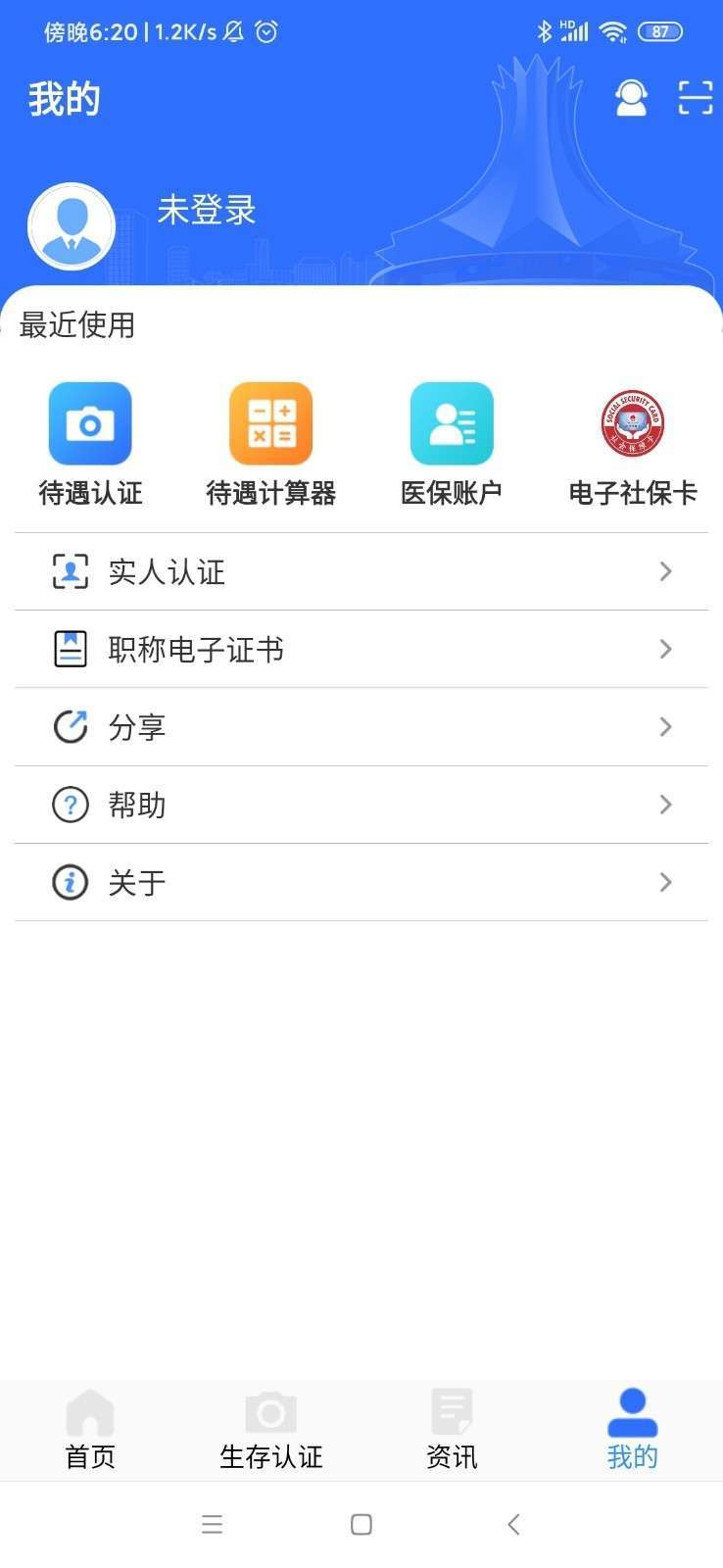This screenshot has height=1568, width=723.
Task: Tap the customer service icon in the top bar
Action: 631,98
